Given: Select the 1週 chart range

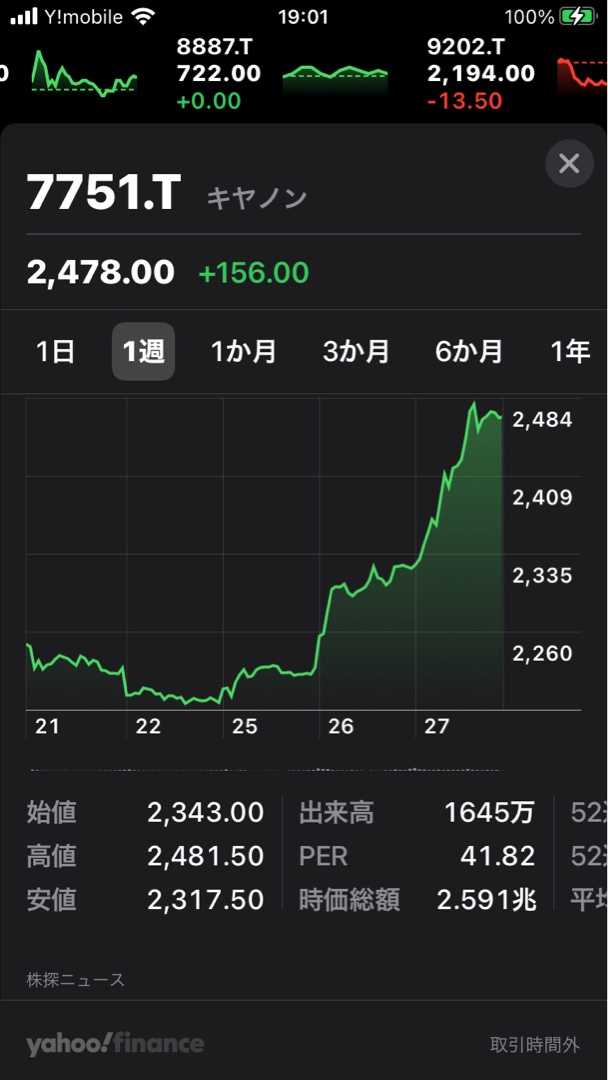Looking at the screenshot, I should (x=143, y=352).
